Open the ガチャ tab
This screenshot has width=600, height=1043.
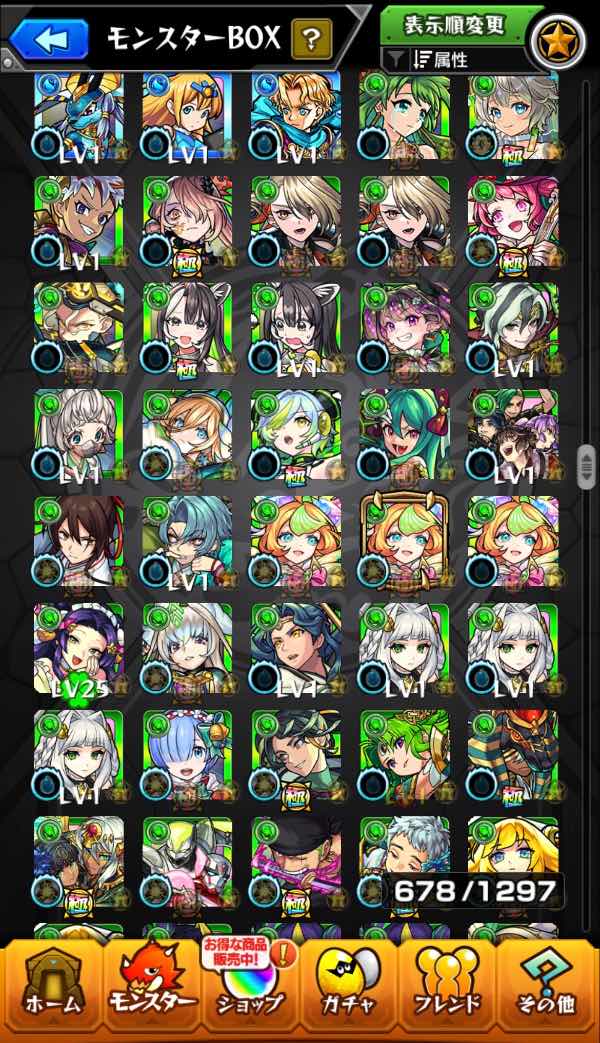349,988
